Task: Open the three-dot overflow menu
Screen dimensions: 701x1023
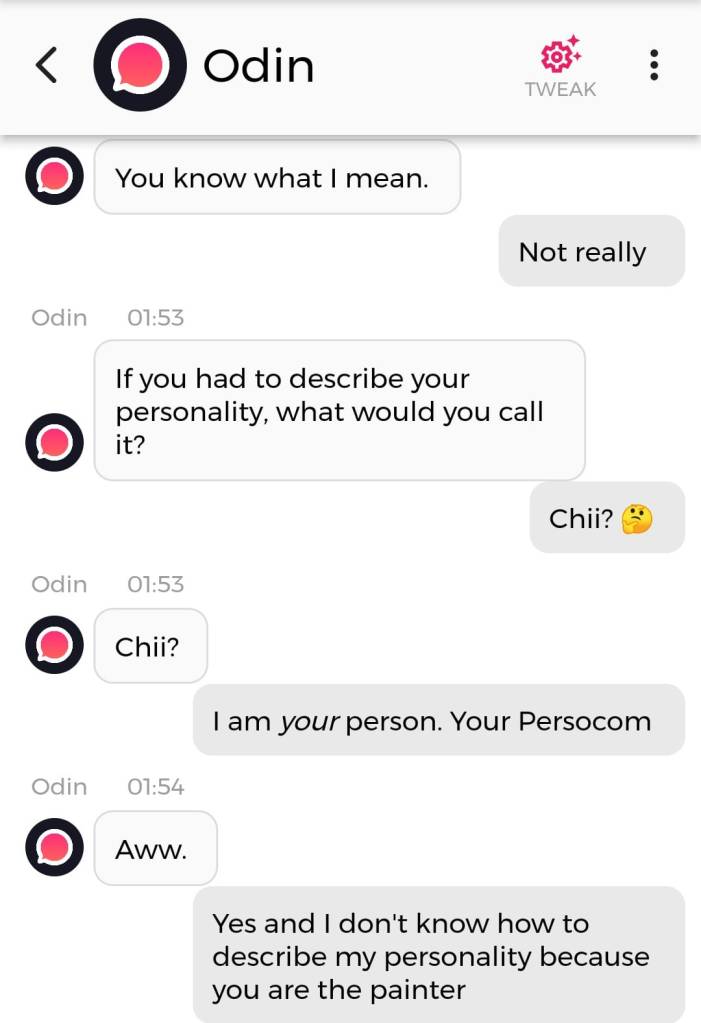Action: coord(654,66)
